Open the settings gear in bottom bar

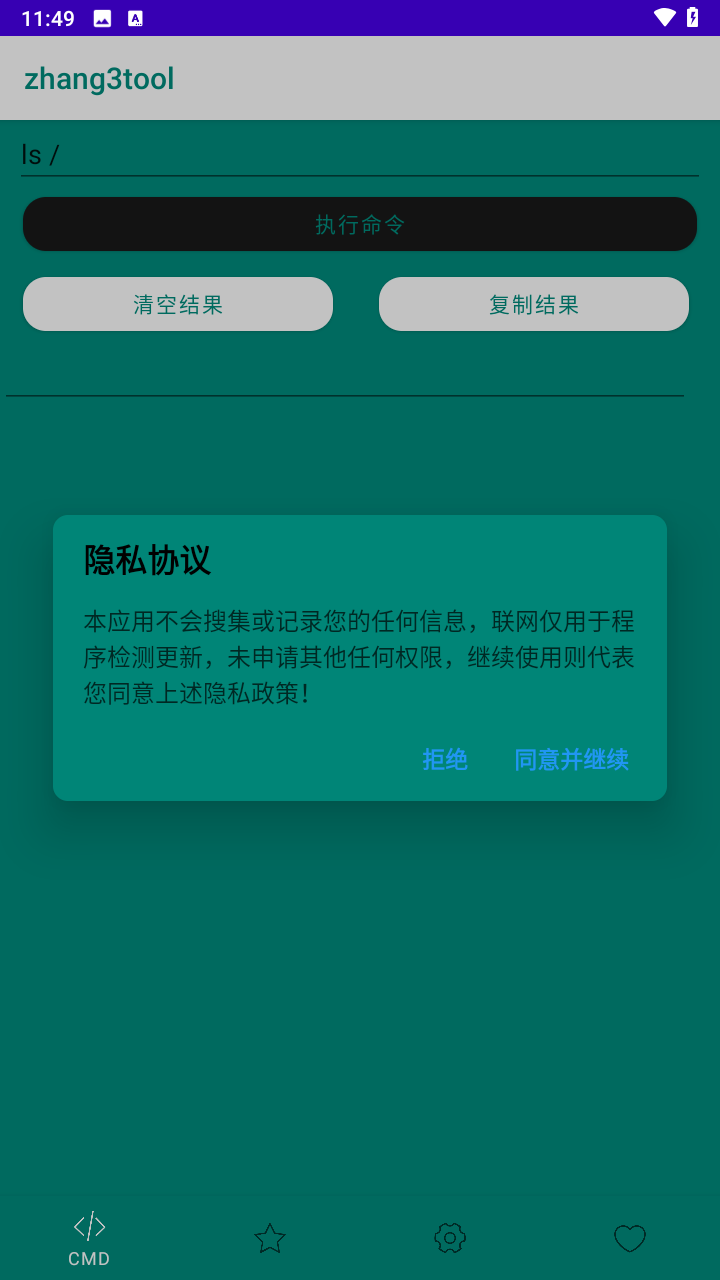coord(449,1237)
